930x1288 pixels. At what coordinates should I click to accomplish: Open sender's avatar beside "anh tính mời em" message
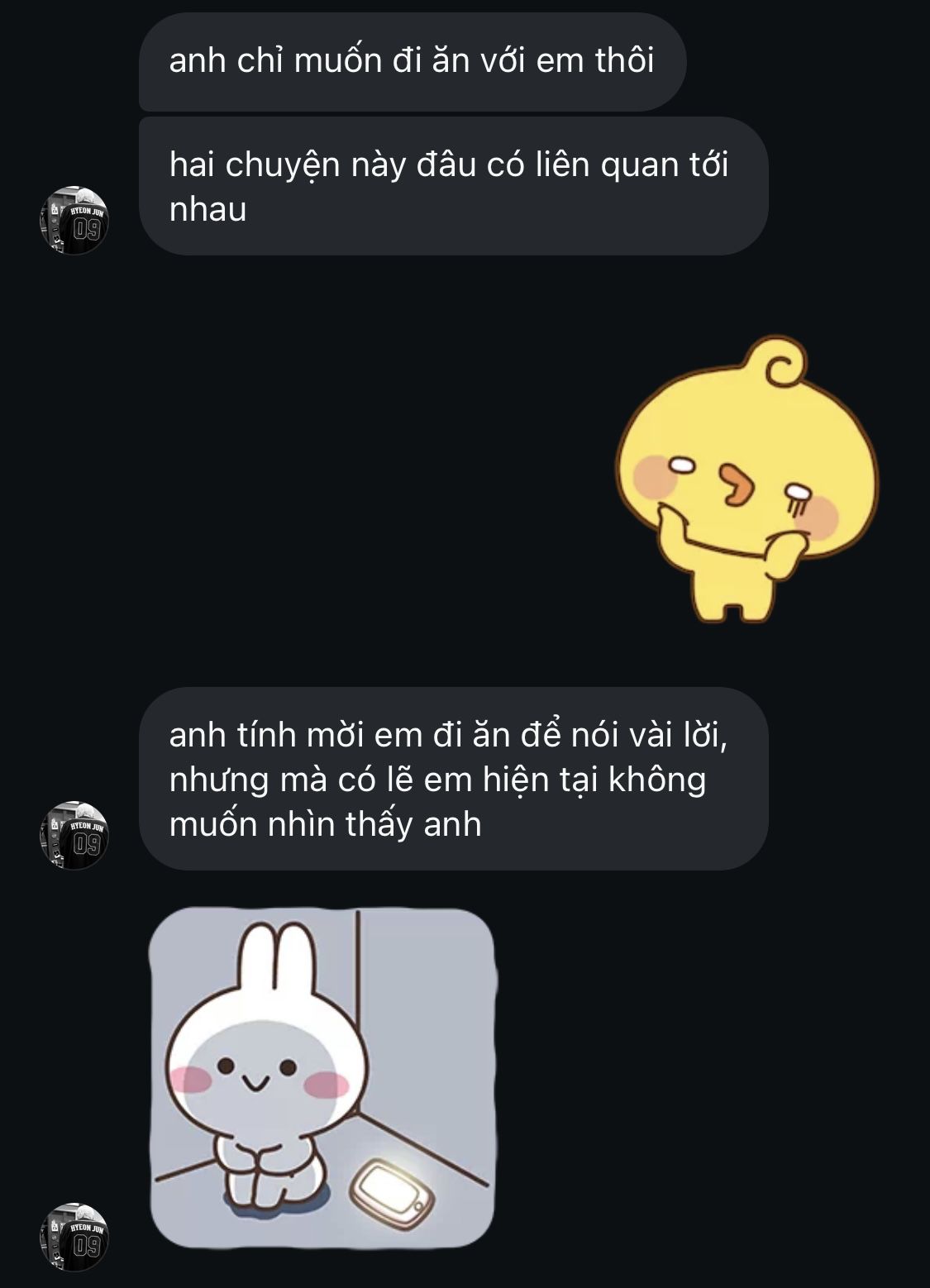click(x=74, y=835)
